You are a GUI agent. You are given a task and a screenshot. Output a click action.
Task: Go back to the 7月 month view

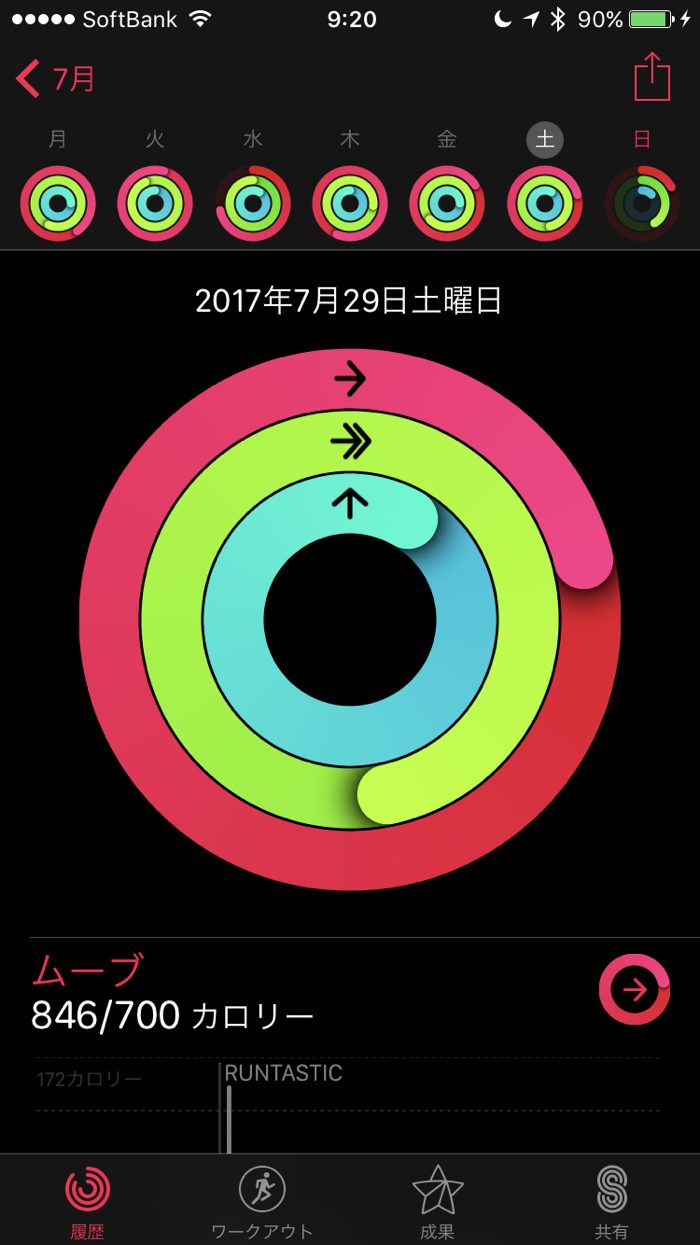[x=56, y=79]
